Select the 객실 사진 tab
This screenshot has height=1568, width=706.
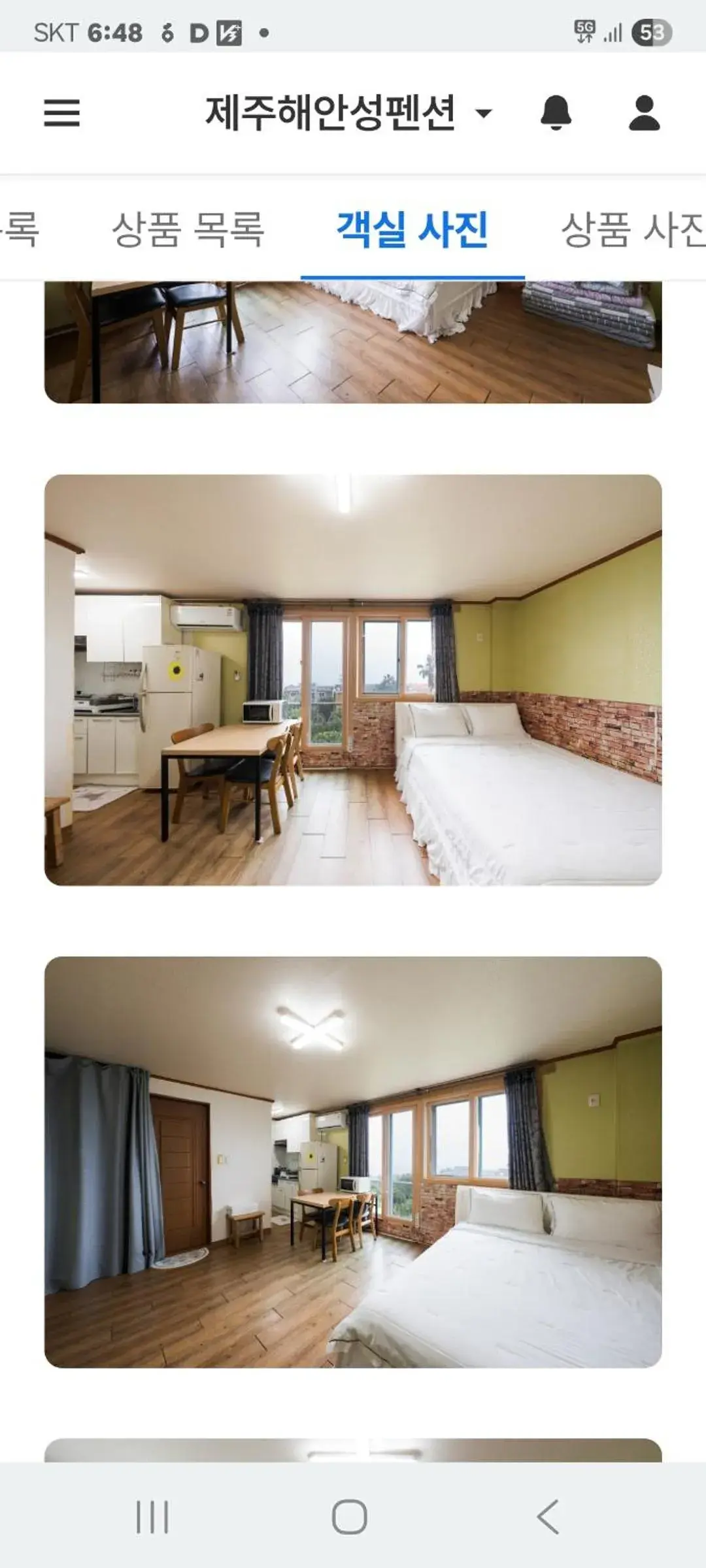pyautogui.click(x=412, y=230)
